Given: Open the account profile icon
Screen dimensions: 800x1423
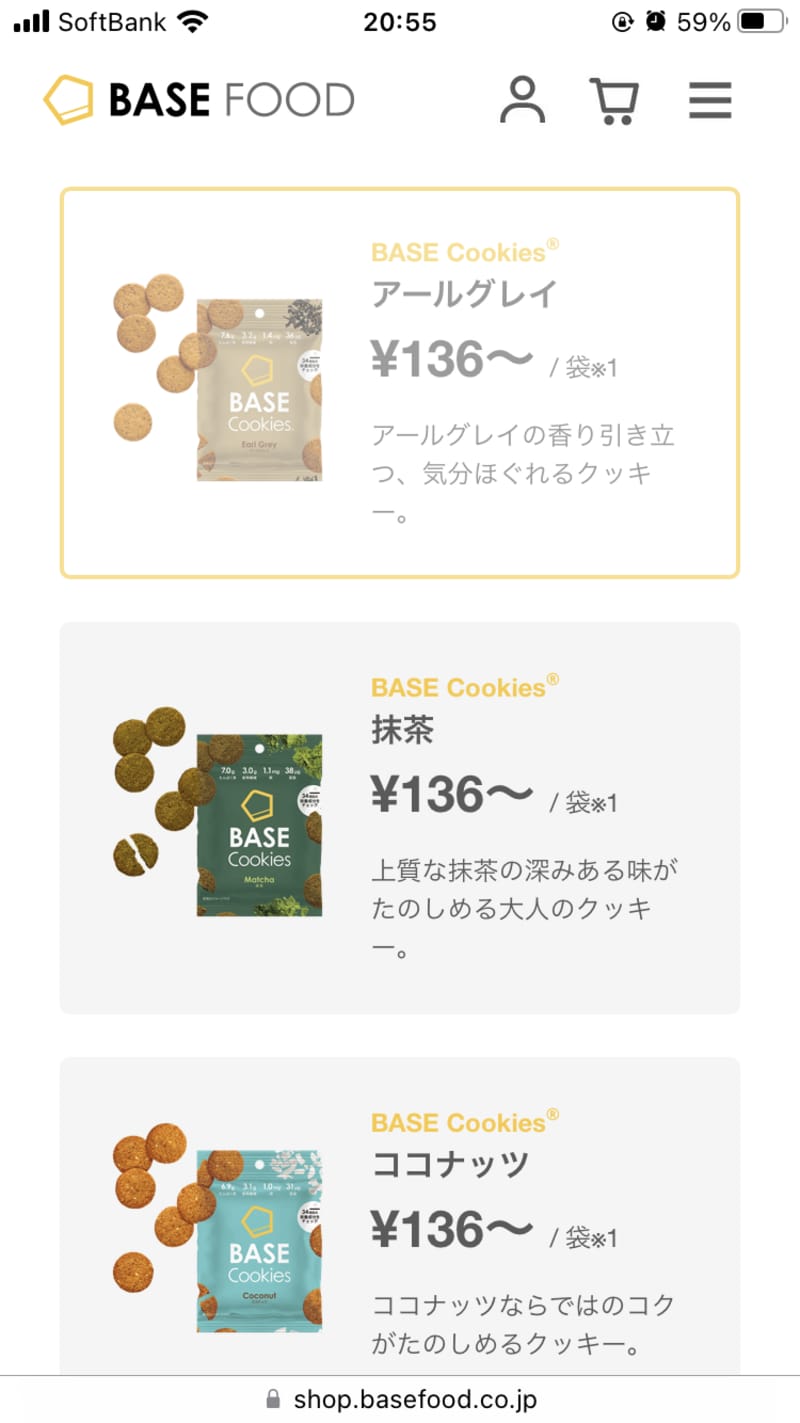Looking at the screenshot, I should point(522,100).
